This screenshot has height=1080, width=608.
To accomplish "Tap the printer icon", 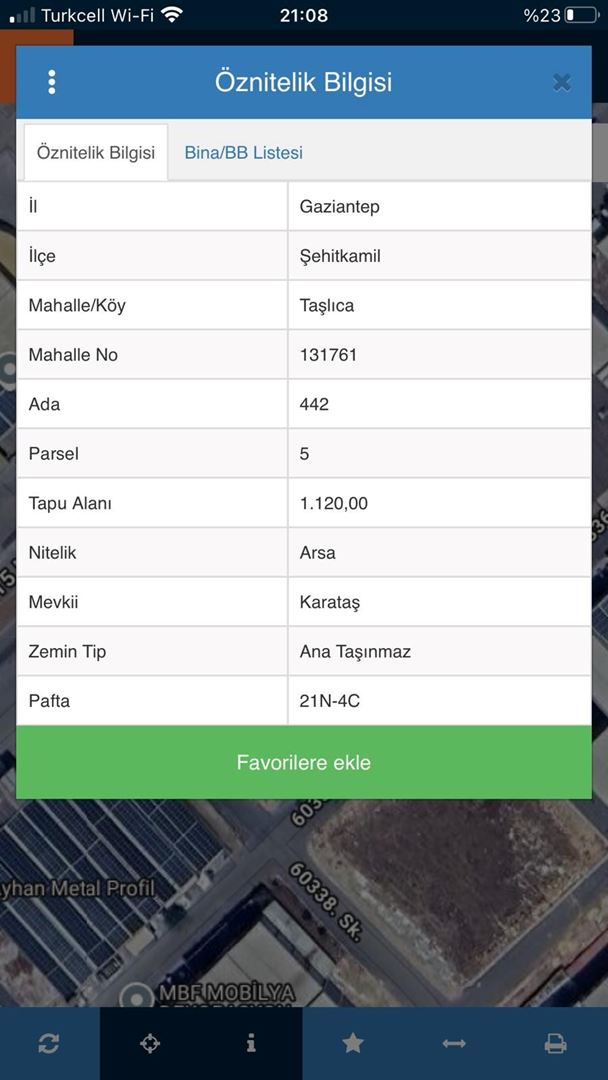I will click(x=555, y=1043).
